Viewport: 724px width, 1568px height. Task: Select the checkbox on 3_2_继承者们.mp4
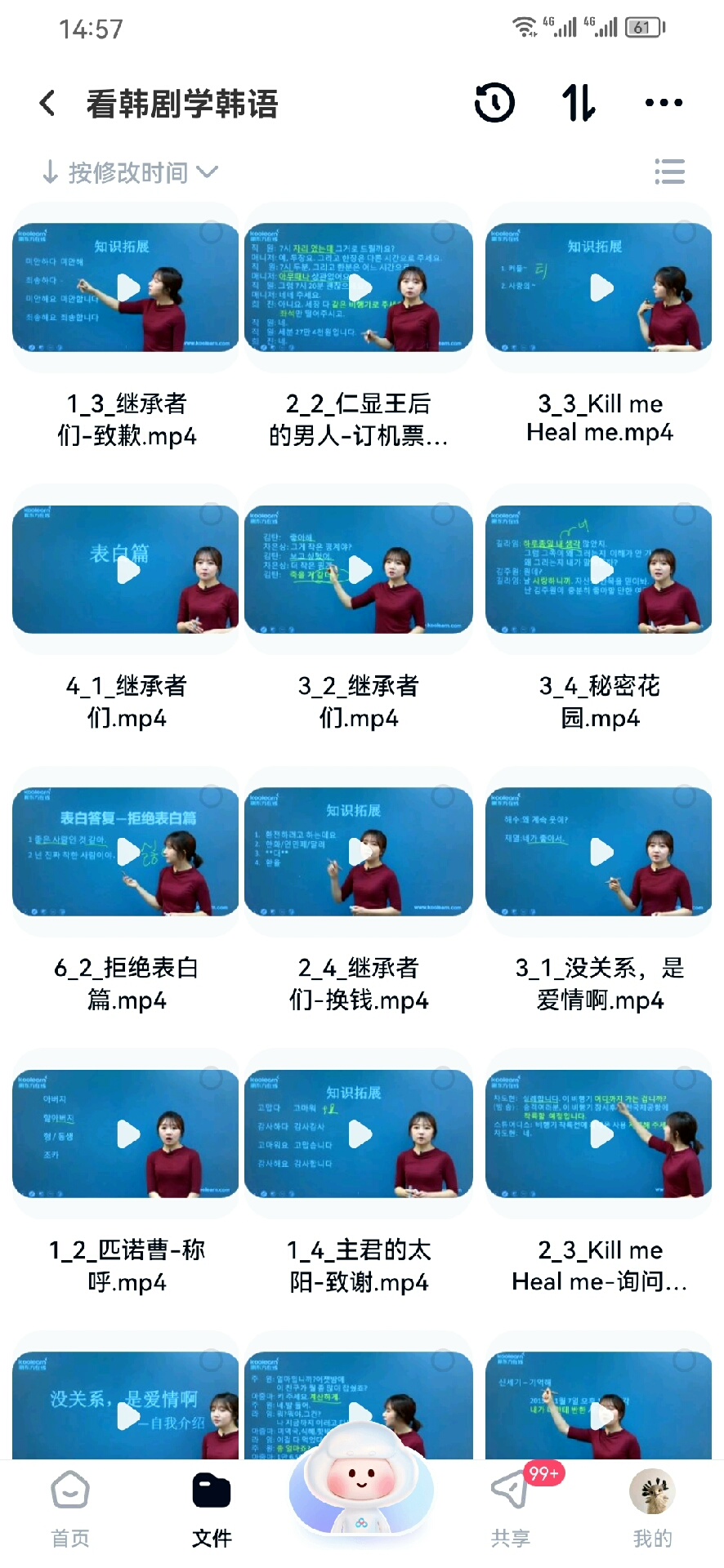click(443, 514)
